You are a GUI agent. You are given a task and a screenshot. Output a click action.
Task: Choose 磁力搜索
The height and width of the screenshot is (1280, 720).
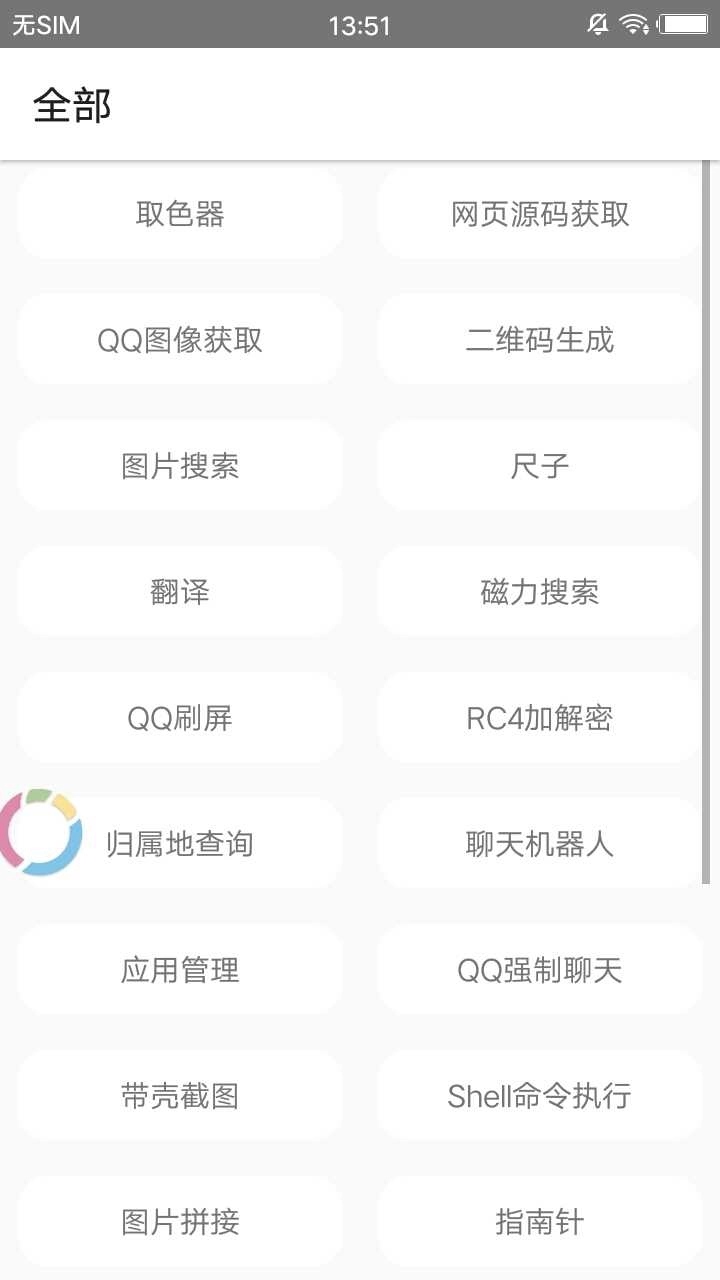point(540,592)
